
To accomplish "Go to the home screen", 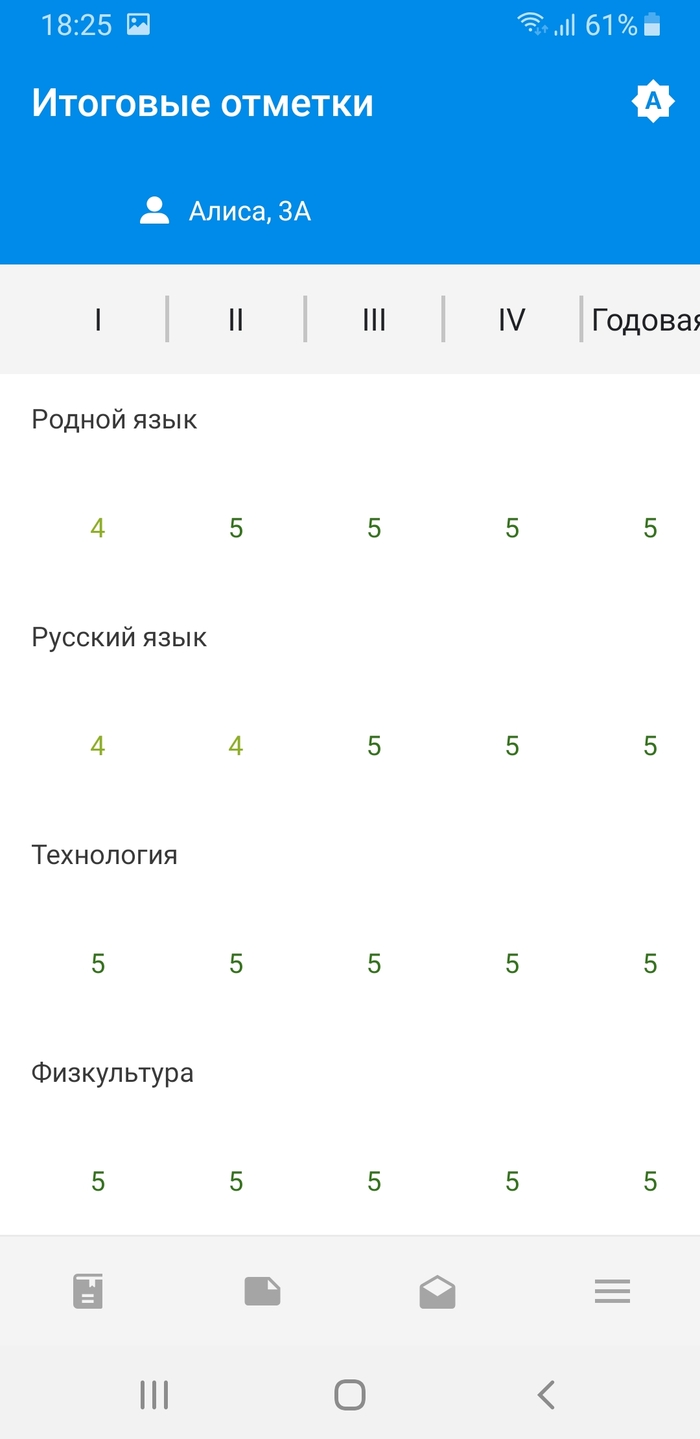I will [350, 1394].
